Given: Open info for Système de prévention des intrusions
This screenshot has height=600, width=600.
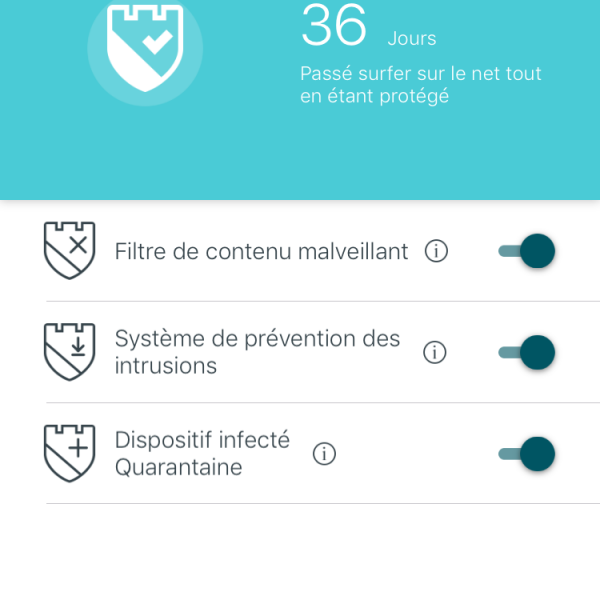Looking at the screenshot, I should click(434, 352).
